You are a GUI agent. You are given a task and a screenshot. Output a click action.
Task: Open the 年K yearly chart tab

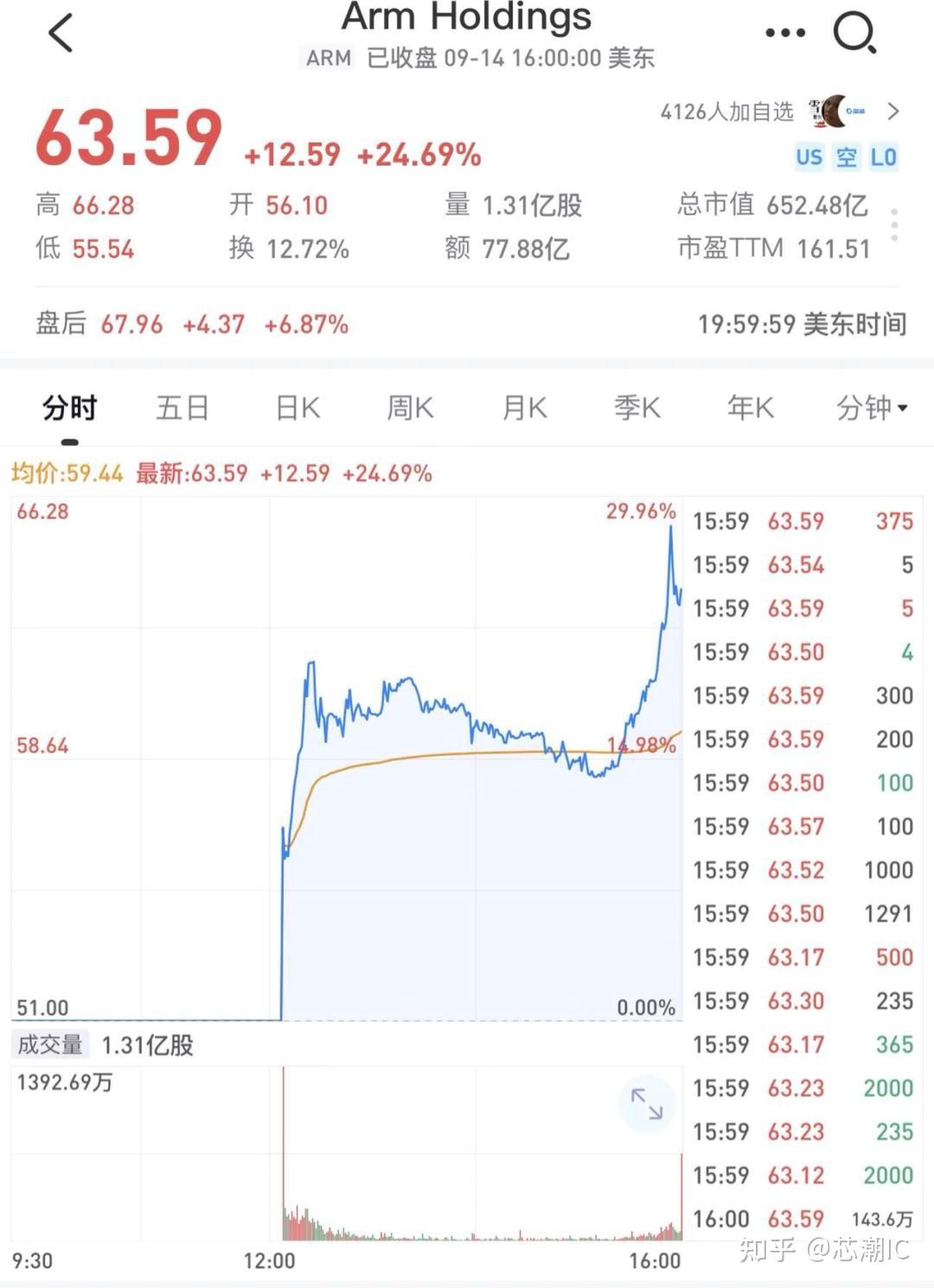pos(749,407)
